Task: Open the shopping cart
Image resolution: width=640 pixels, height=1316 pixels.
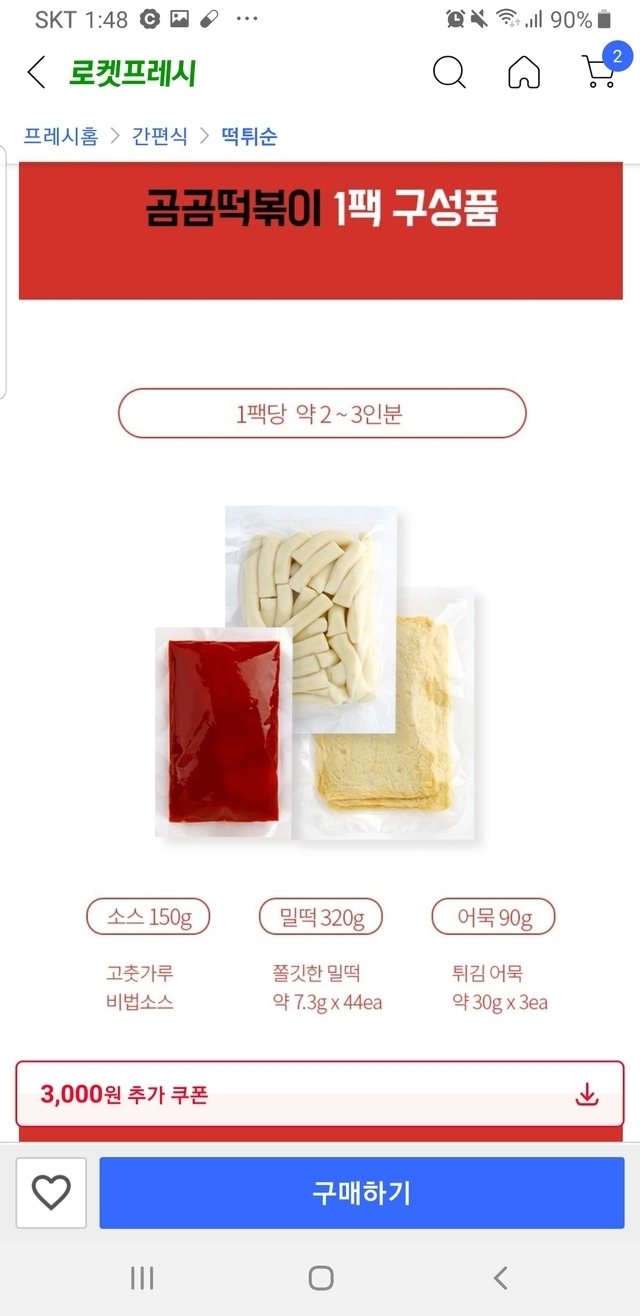Action: (600, 71)
